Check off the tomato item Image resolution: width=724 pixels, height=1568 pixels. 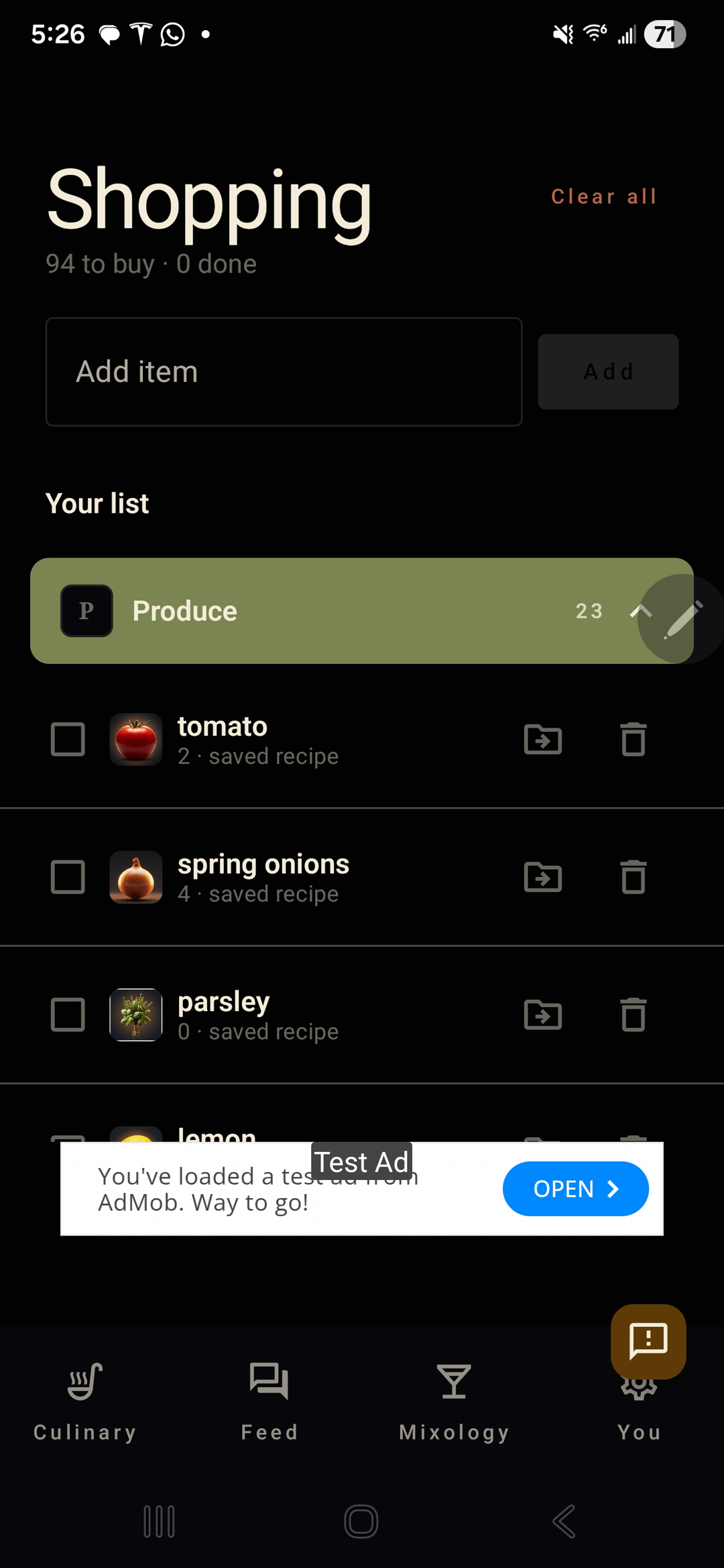(67, 740)
